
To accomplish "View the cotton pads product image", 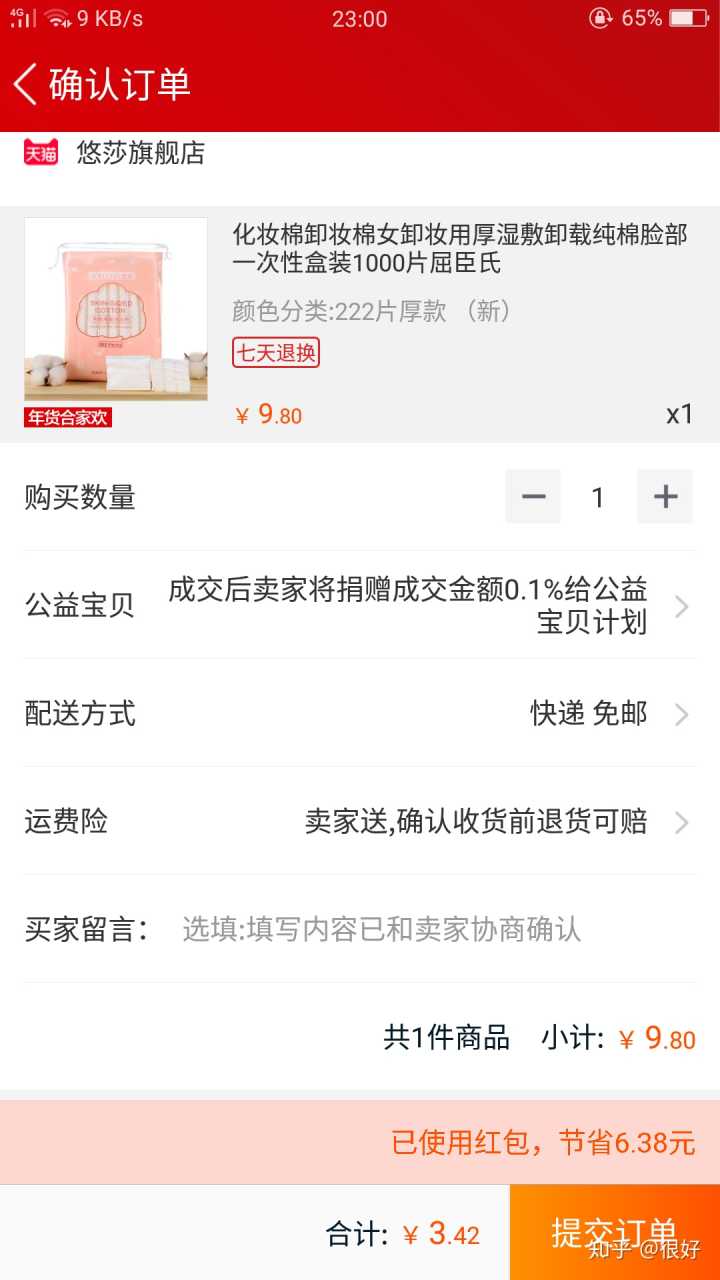I will tap(116, 310).
